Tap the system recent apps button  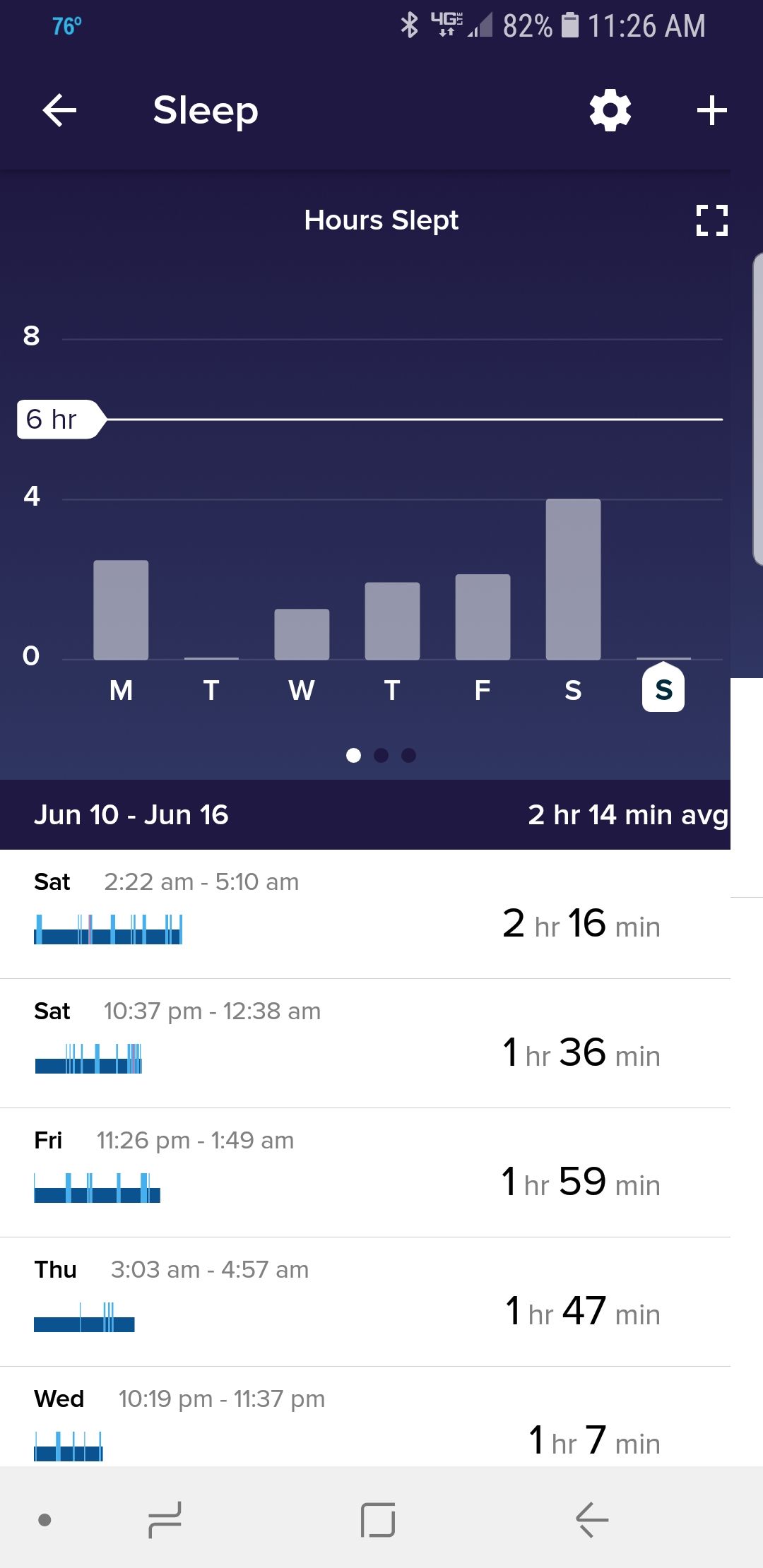[165, 1519]
